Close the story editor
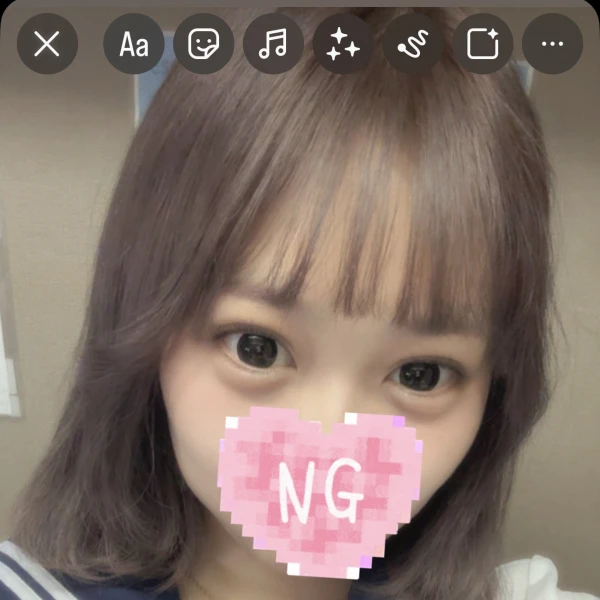This screenshot has width=600, height=600. (47, 44)
